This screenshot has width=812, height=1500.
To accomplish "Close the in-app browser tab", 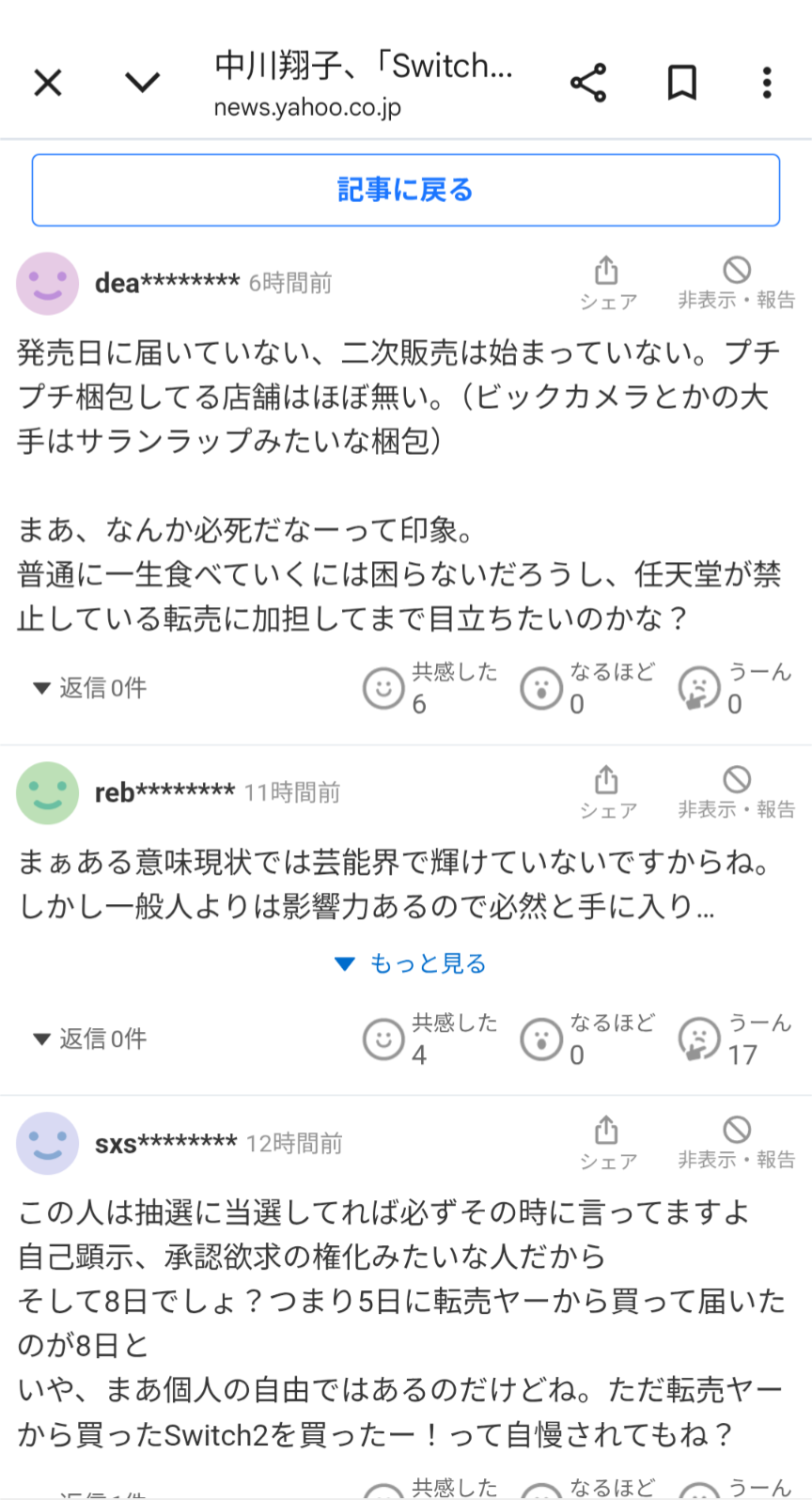I will click(48, 83).
